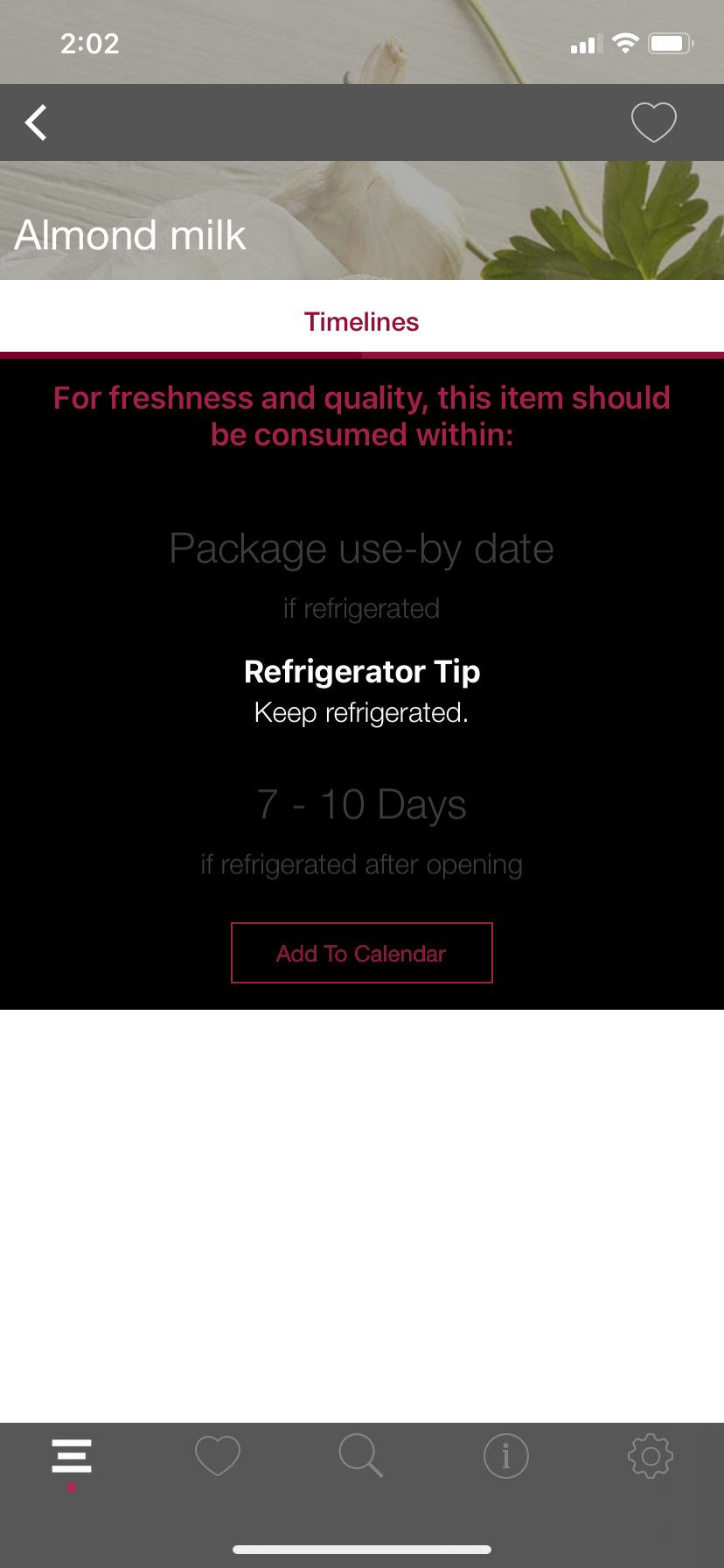This screenshot has height=1568, width=724.
Task: Tap Add To Calendar button
Action: click(x=362, y=953)
